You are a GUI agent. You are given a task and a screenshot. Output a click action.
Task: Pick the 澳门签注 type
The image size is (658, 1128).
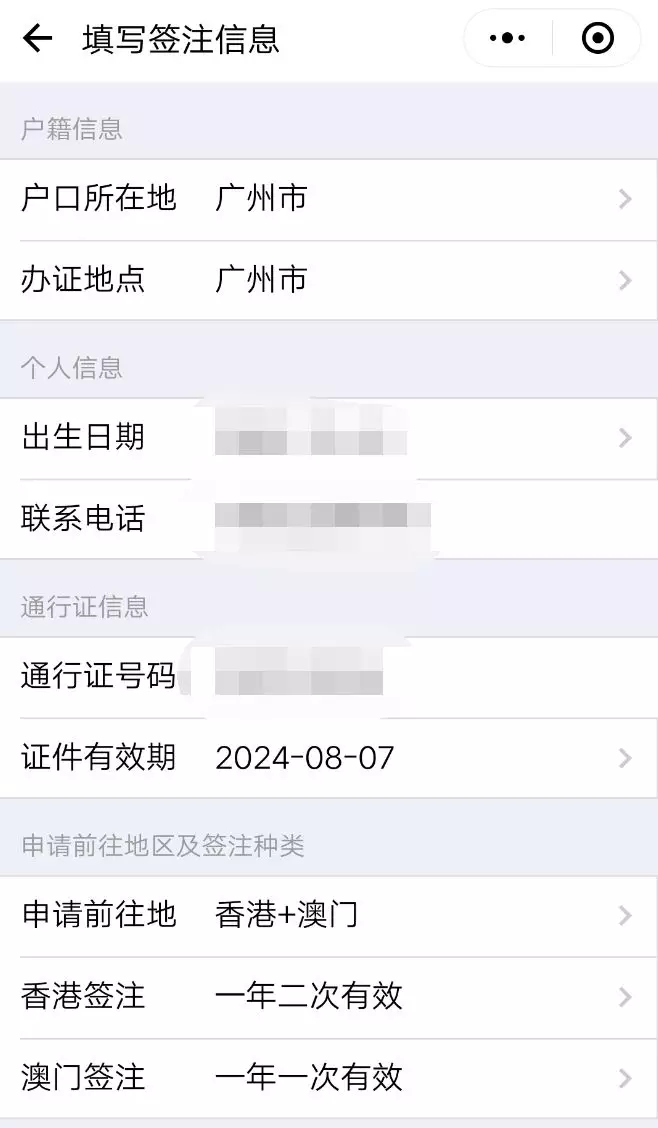point(329,1078)
